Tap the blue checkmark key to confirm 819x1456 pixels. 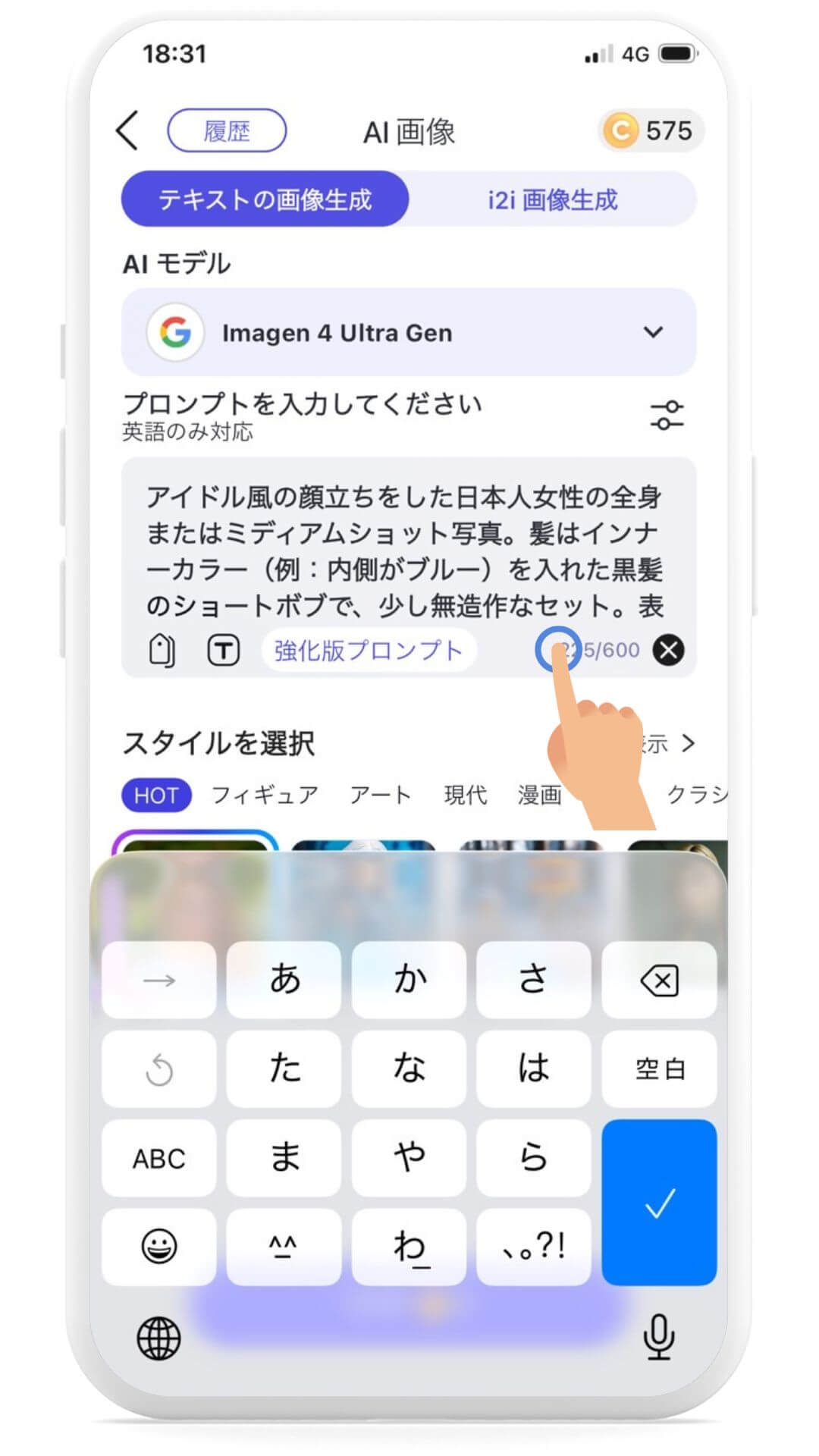pos(658,1202)
